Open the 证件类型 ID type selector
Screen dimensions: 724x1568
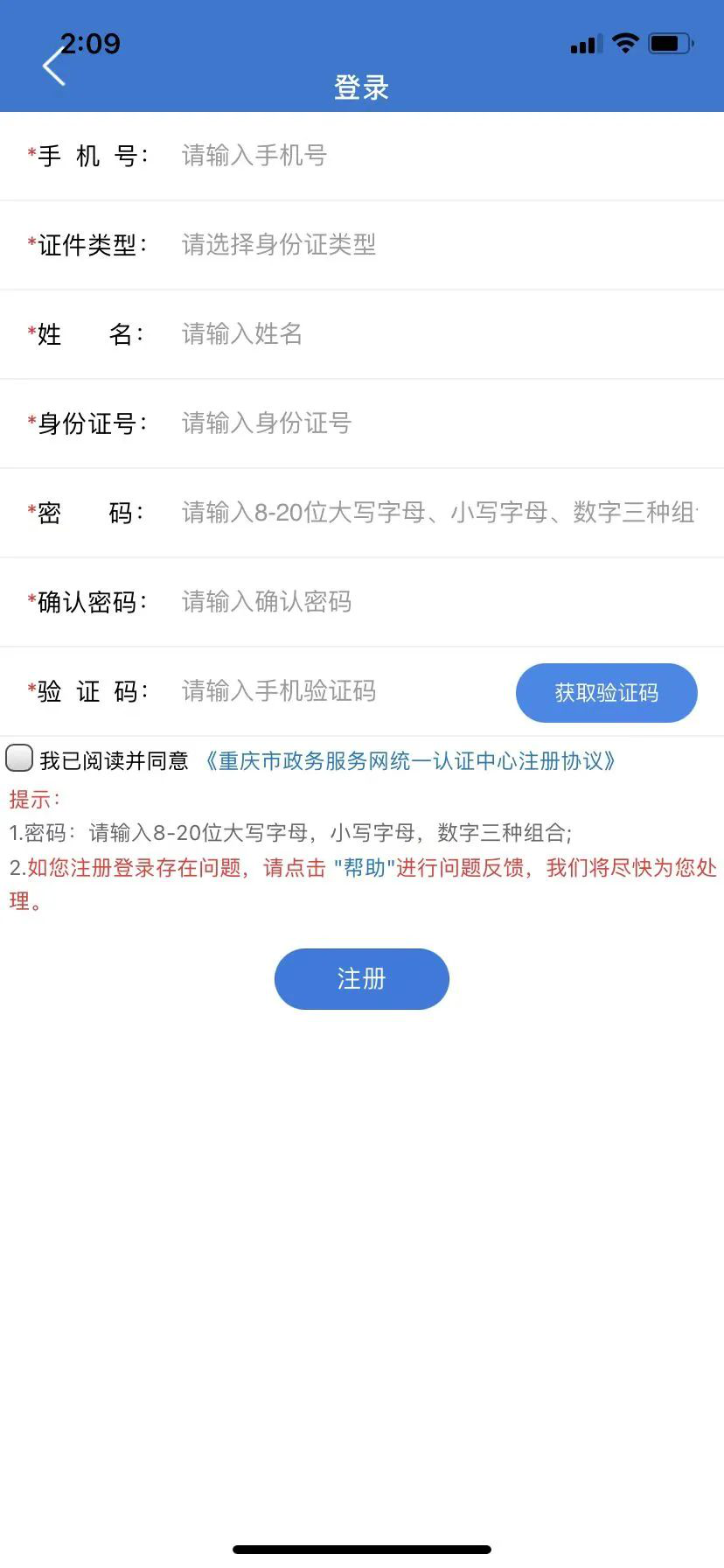[x=439, y=245]
